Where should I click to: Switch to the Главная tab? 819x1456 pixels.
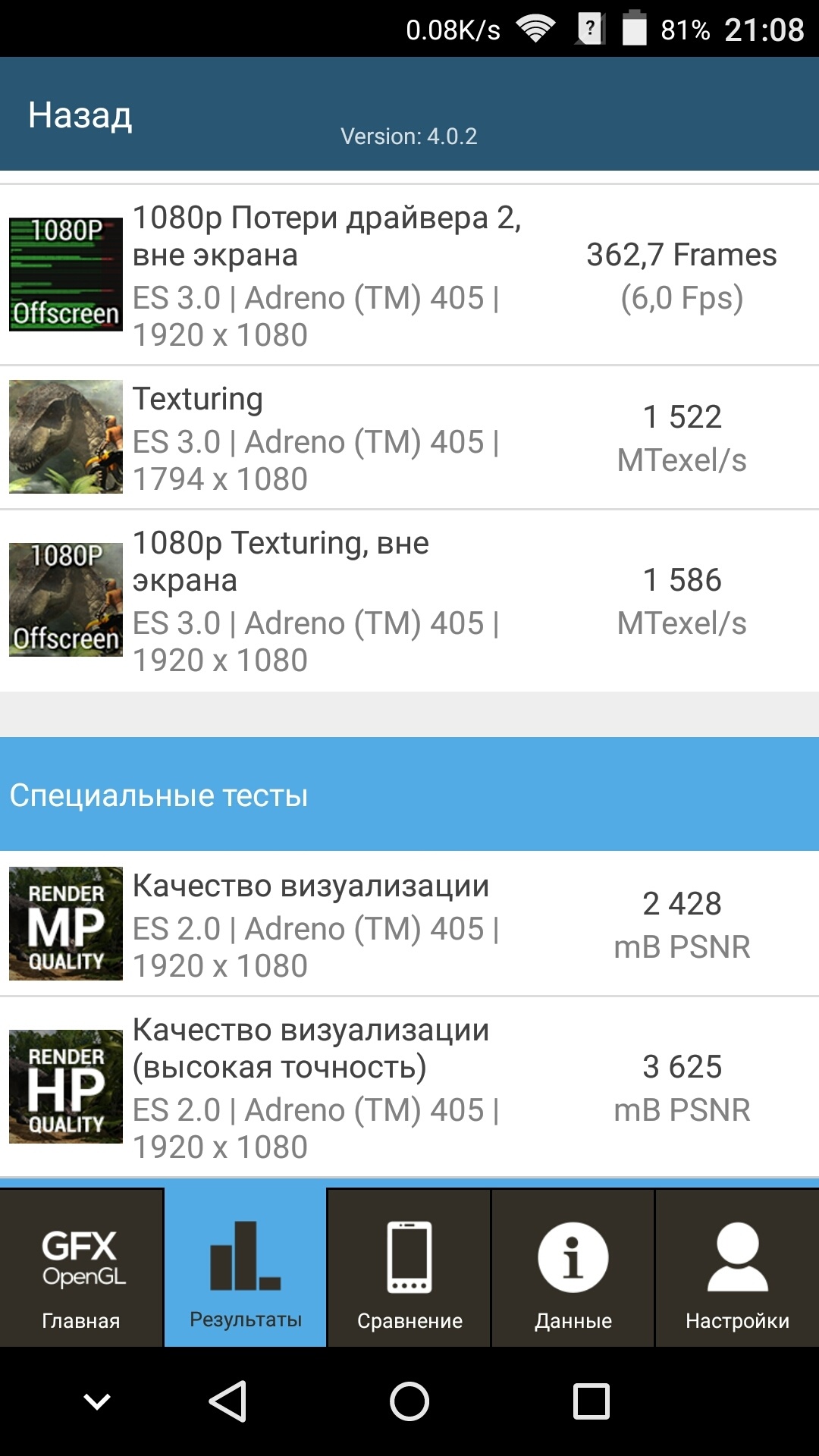tap(81, 1268)
